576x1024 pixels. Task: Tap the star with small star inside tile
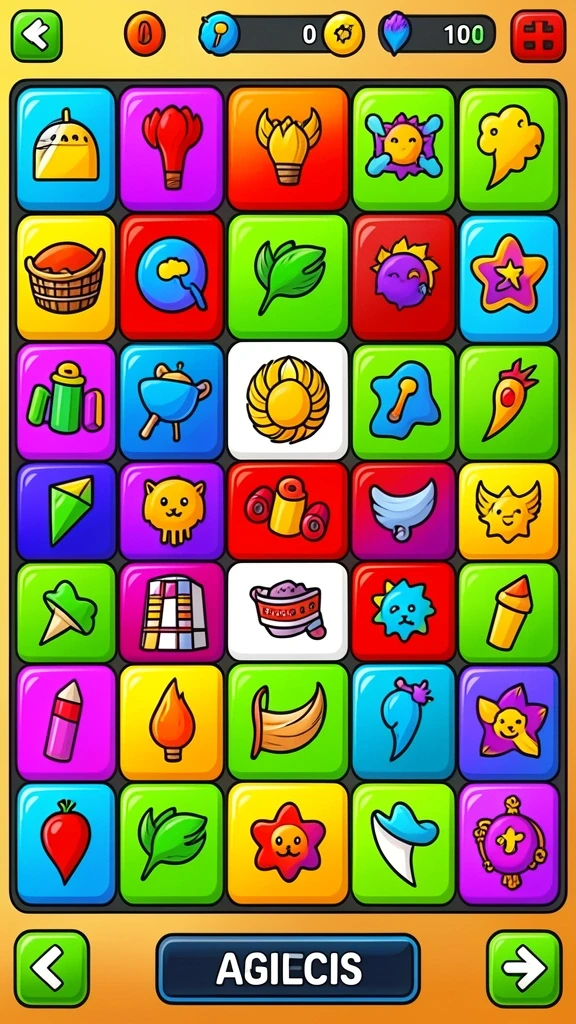click(509, 278)
